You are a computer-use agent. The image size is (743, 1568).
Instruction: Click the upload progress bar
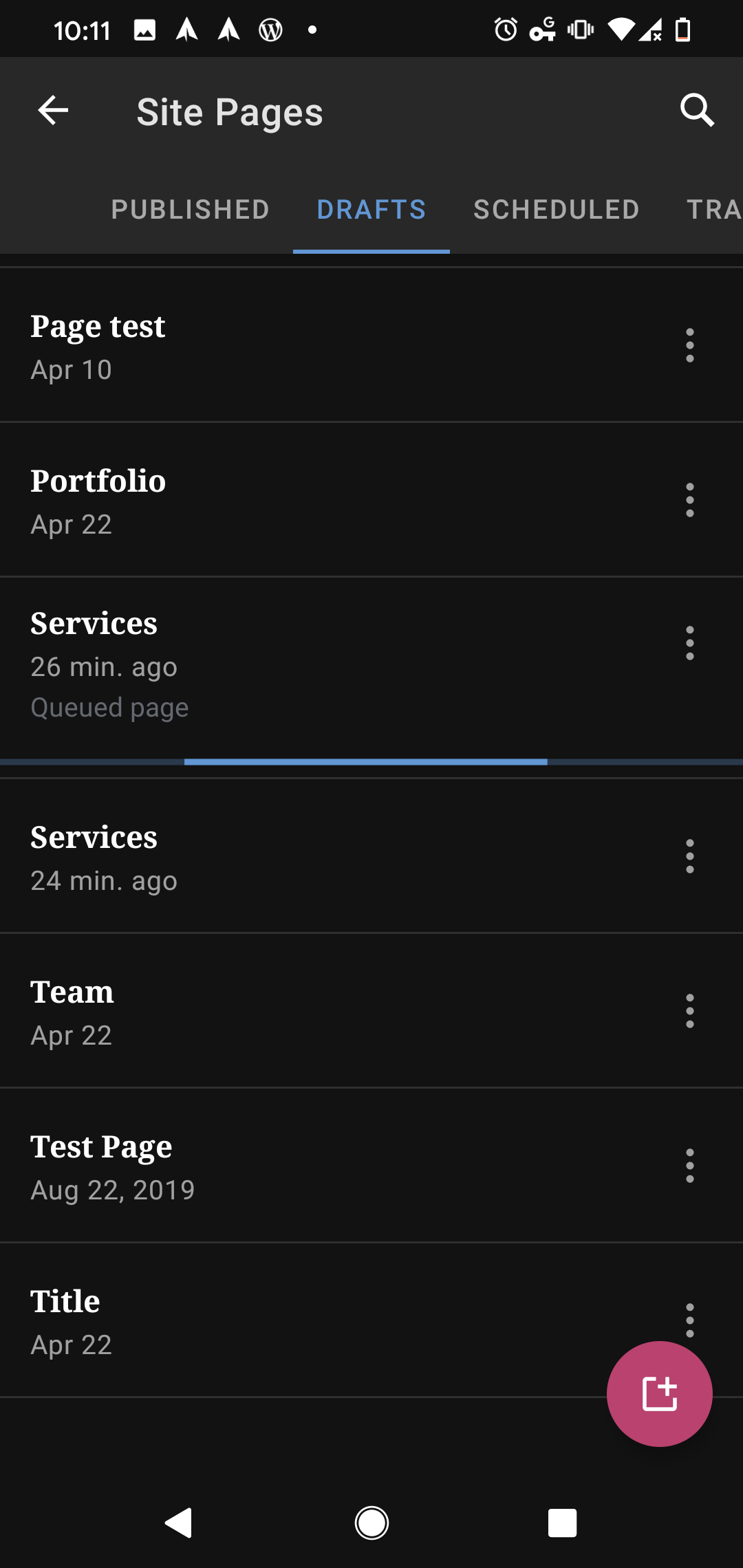tap(371, 762)
